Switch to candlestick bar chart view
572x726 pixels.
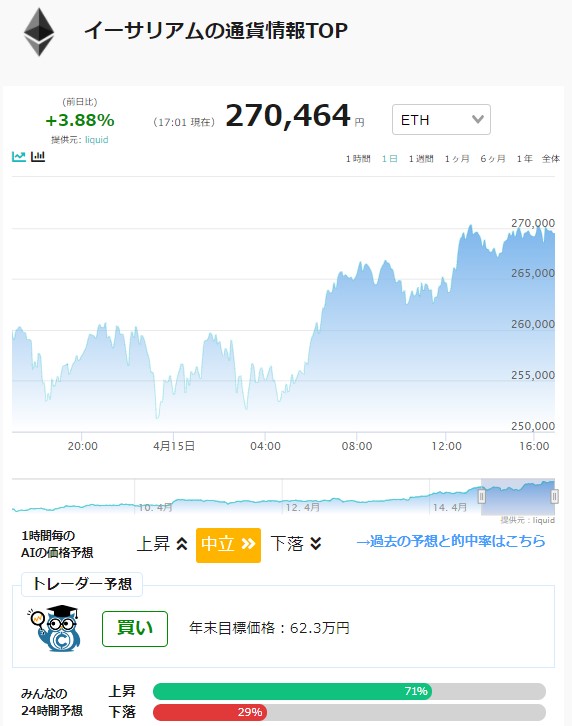click(x=38, y=156)
